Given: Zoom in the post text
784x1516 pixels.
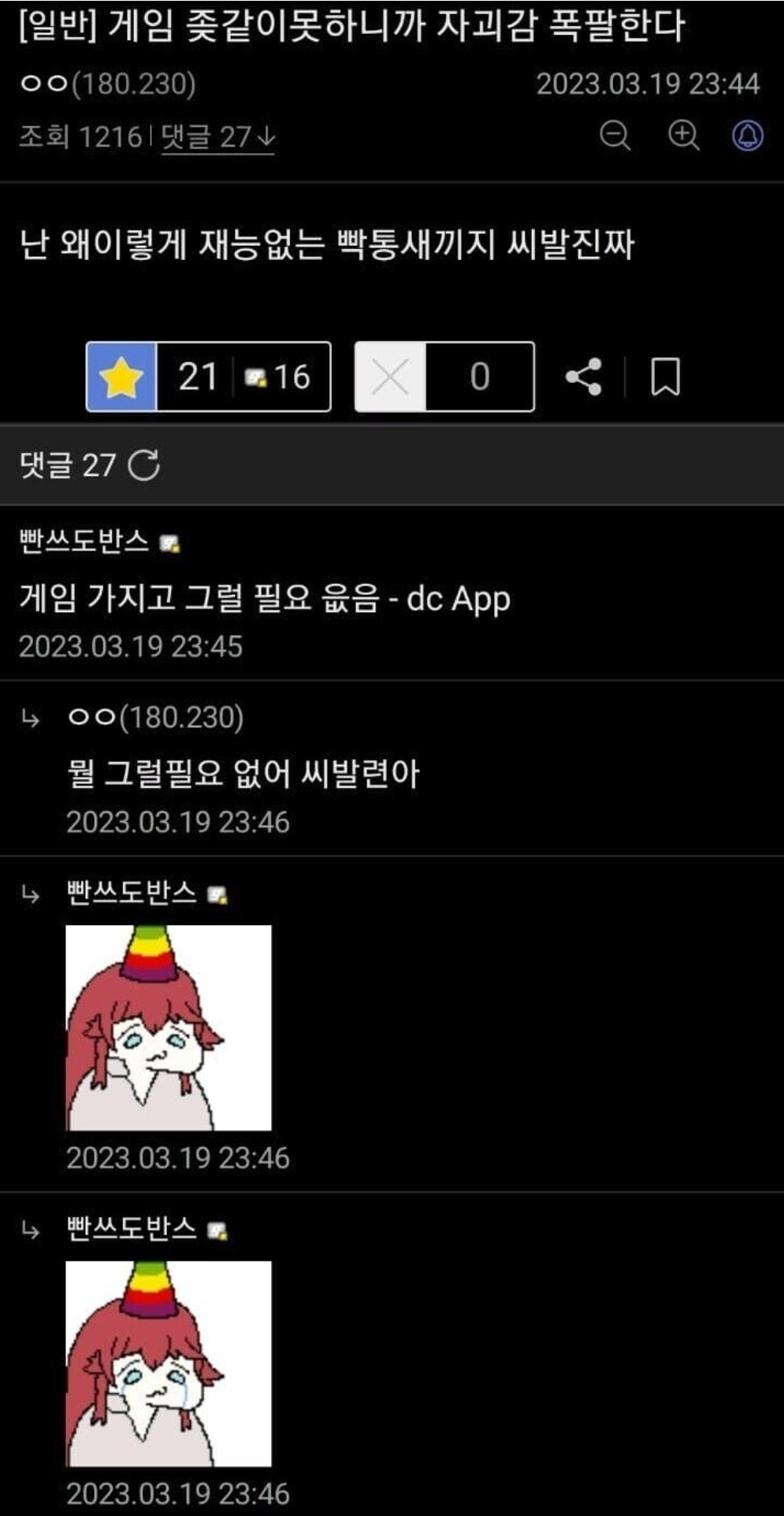Looking at the screenshot, I should coord(683,136).
